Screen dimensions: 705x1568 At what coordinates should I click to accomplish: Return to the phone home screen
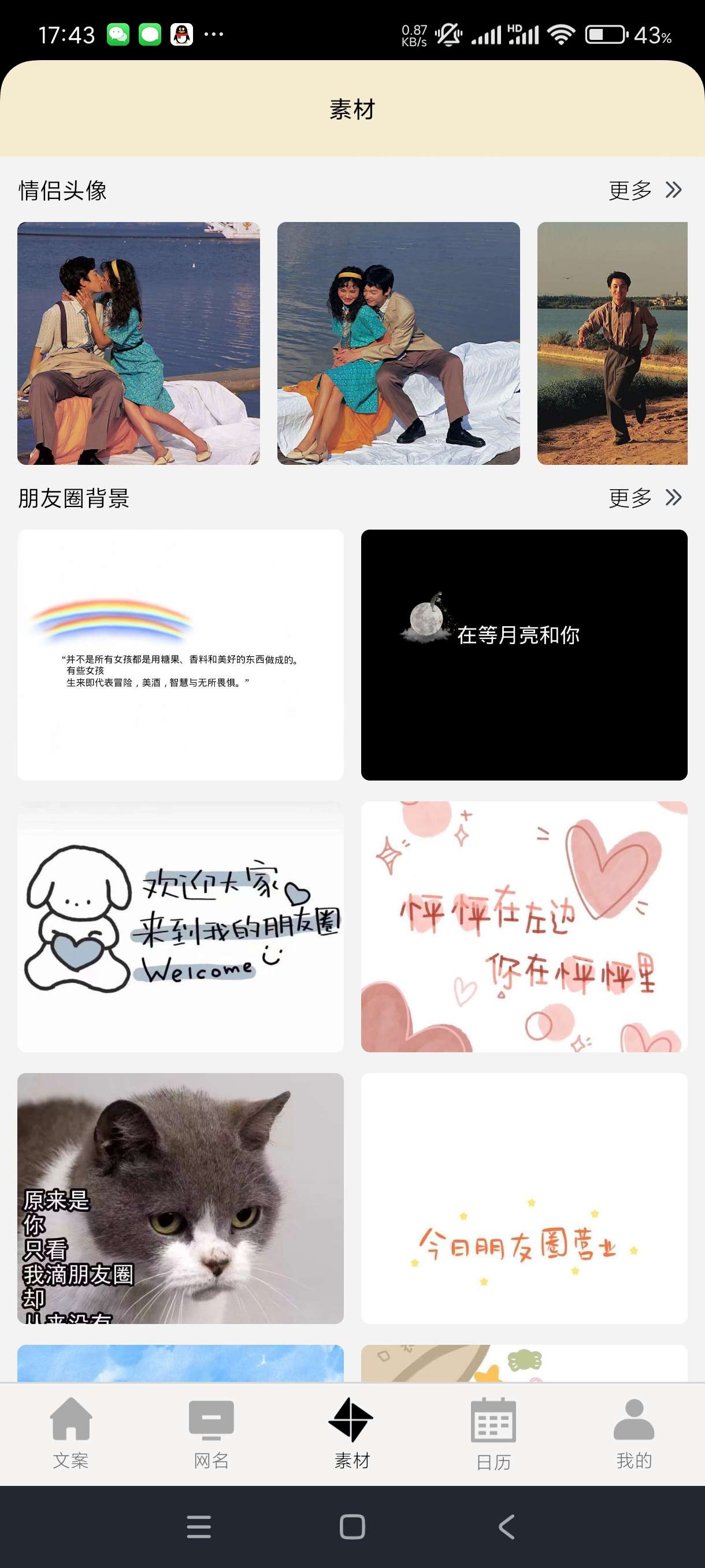click(352, 1526)
